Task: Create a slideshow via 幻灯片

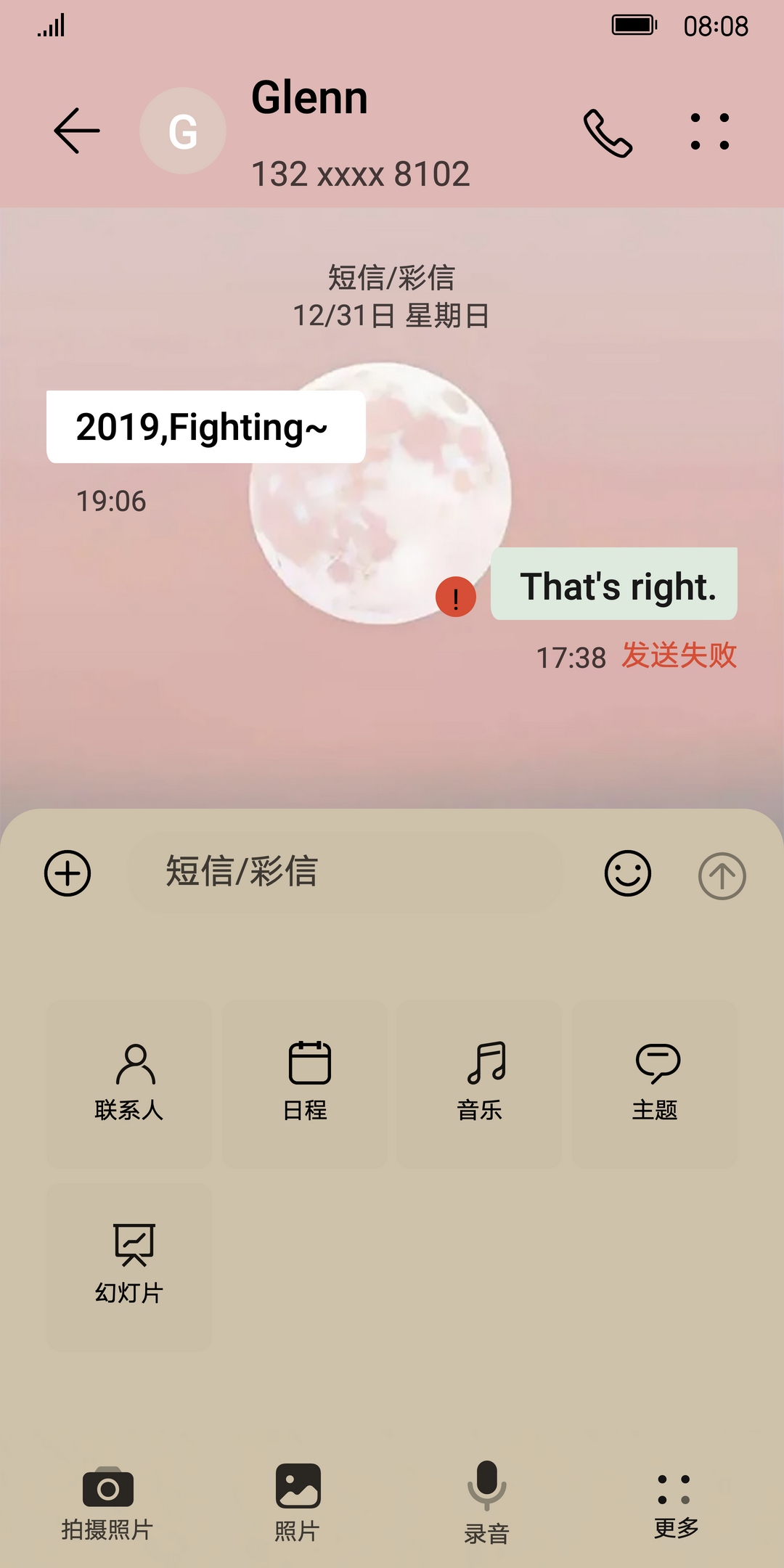Action: click(129, 1266)
